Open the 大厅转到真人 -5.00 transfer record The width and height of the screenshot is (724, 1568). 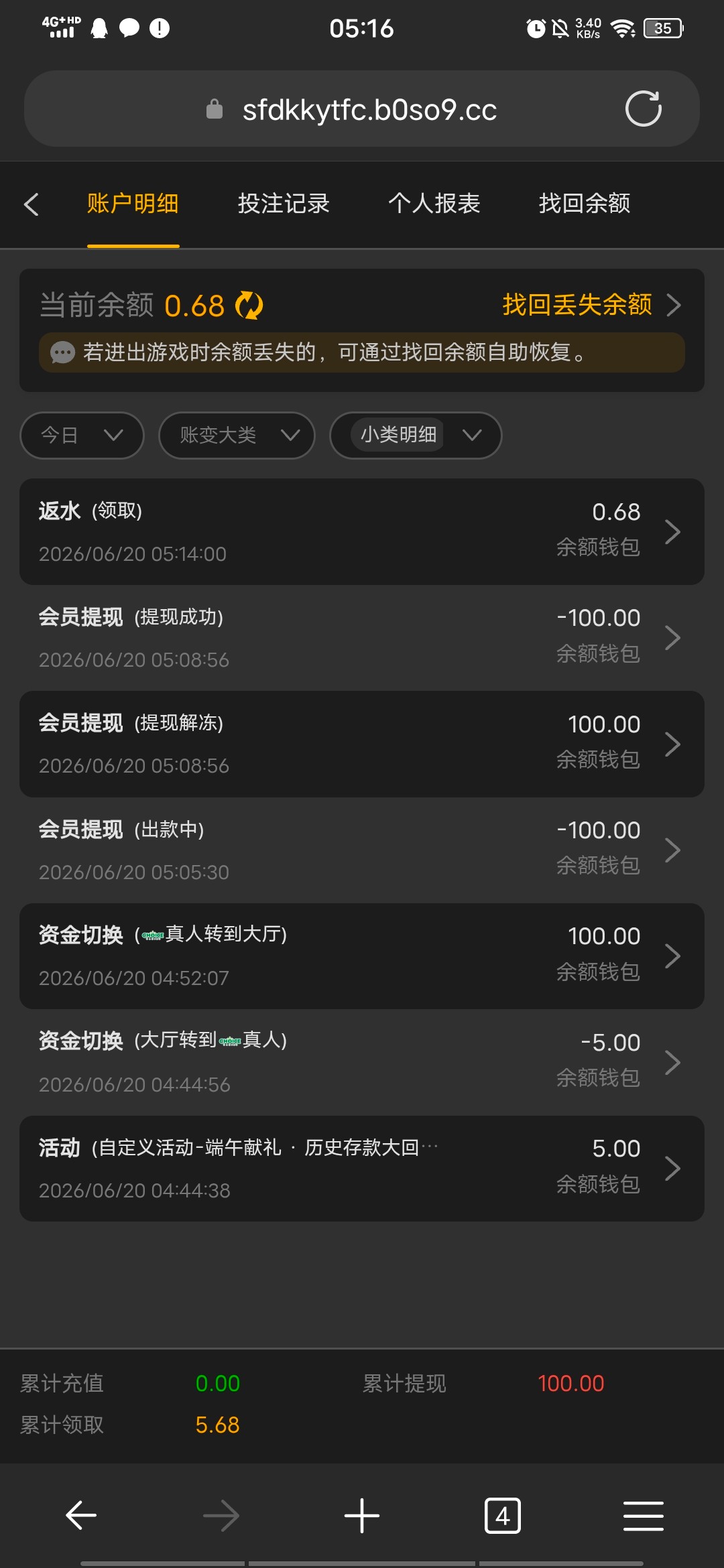[x=362, y=1062]
